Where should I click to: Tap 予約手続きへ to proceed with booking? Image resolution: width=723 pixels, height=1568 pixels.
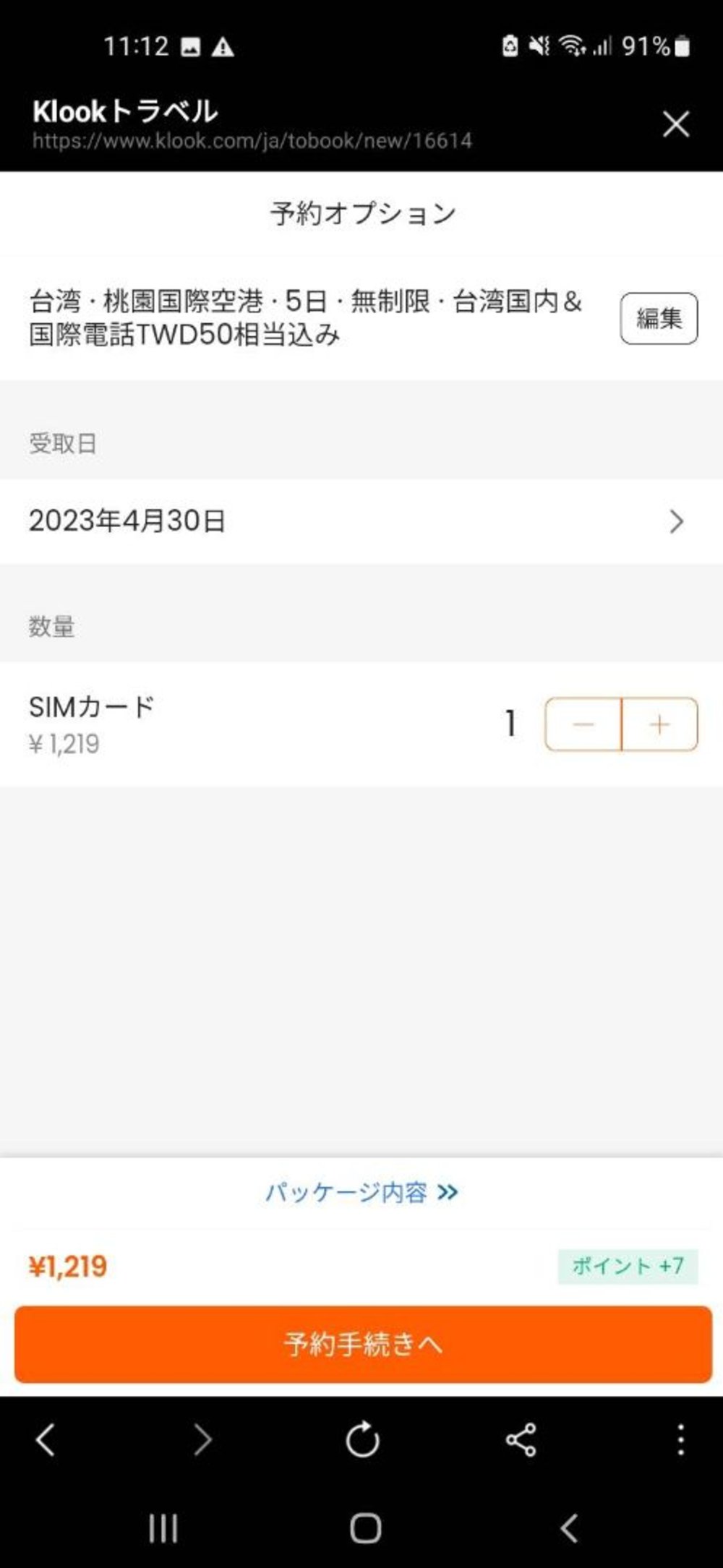[x=361, y=1345]
